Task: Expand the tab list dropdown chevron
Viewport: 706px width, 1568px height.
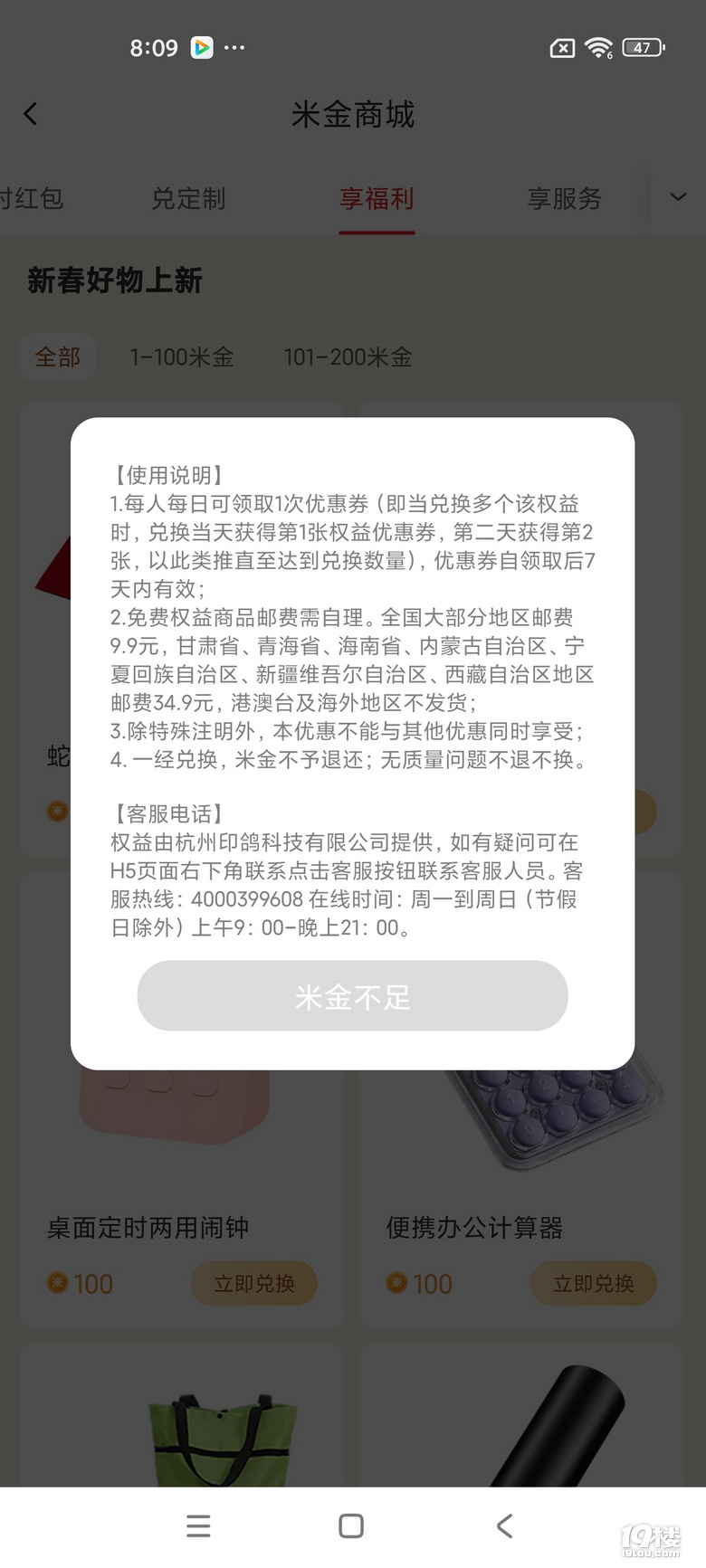Action: 678,197
